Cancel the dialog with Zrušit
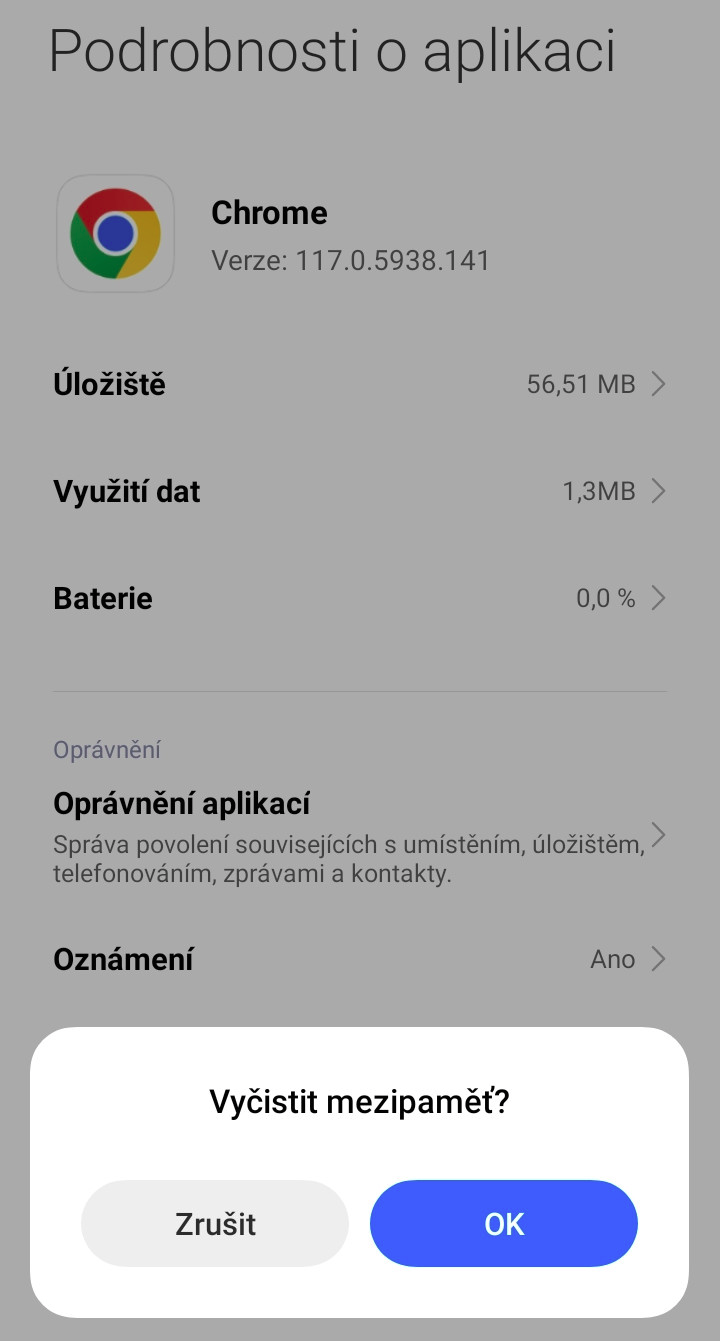Screen dimensions: 720x1341 (x=215, y=1223)
